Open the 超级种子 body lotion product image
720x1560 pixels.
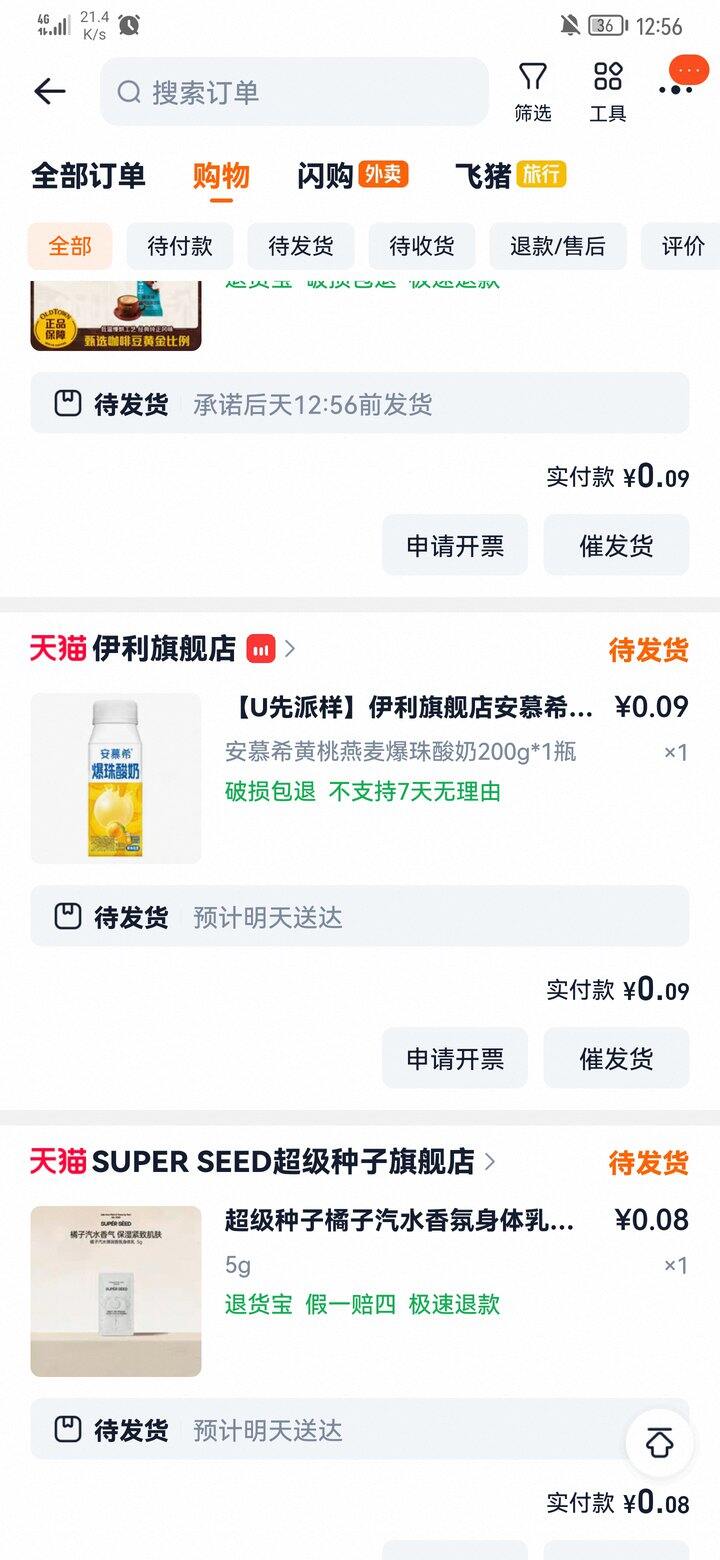116,1291
